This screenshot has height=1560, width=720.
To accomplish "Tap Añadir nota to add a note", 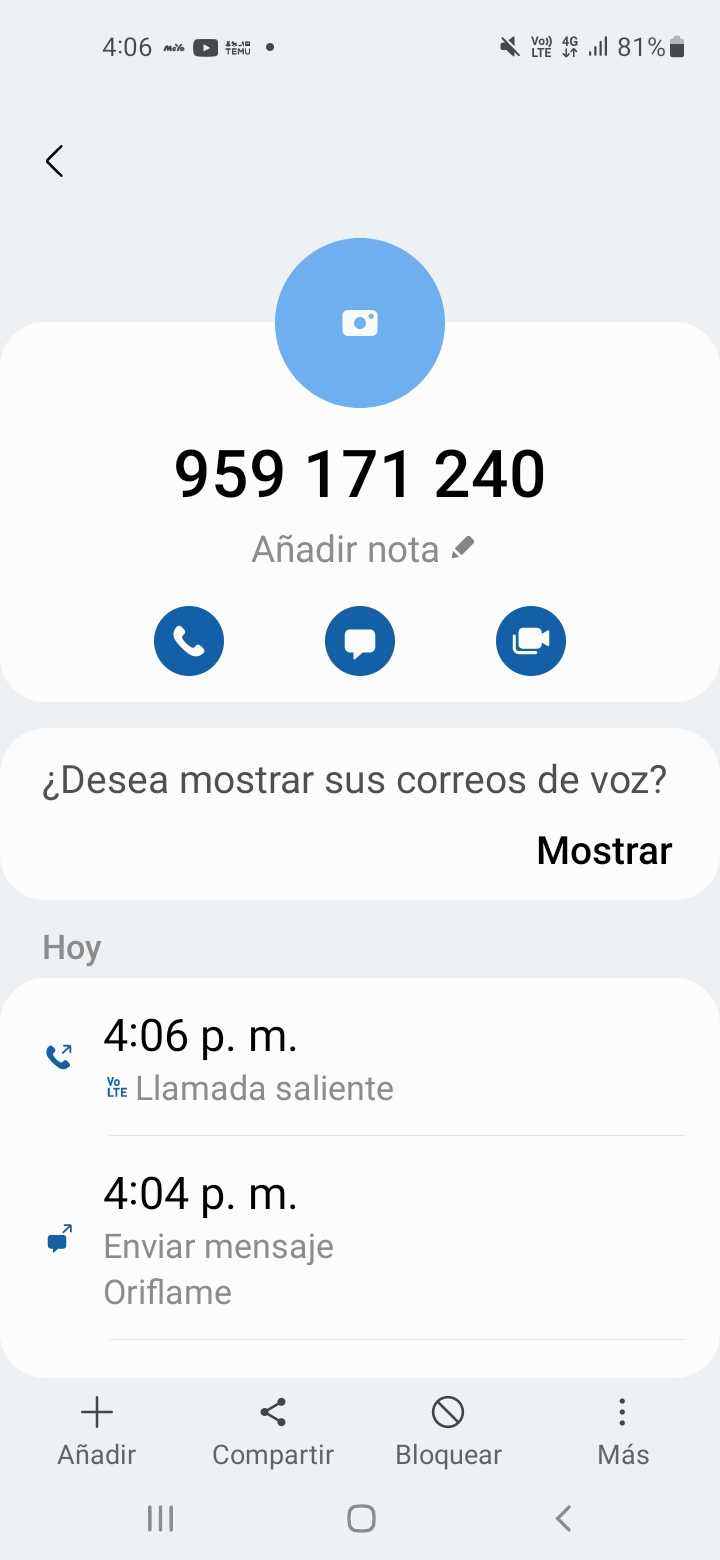I will click(x=362, y=549).
